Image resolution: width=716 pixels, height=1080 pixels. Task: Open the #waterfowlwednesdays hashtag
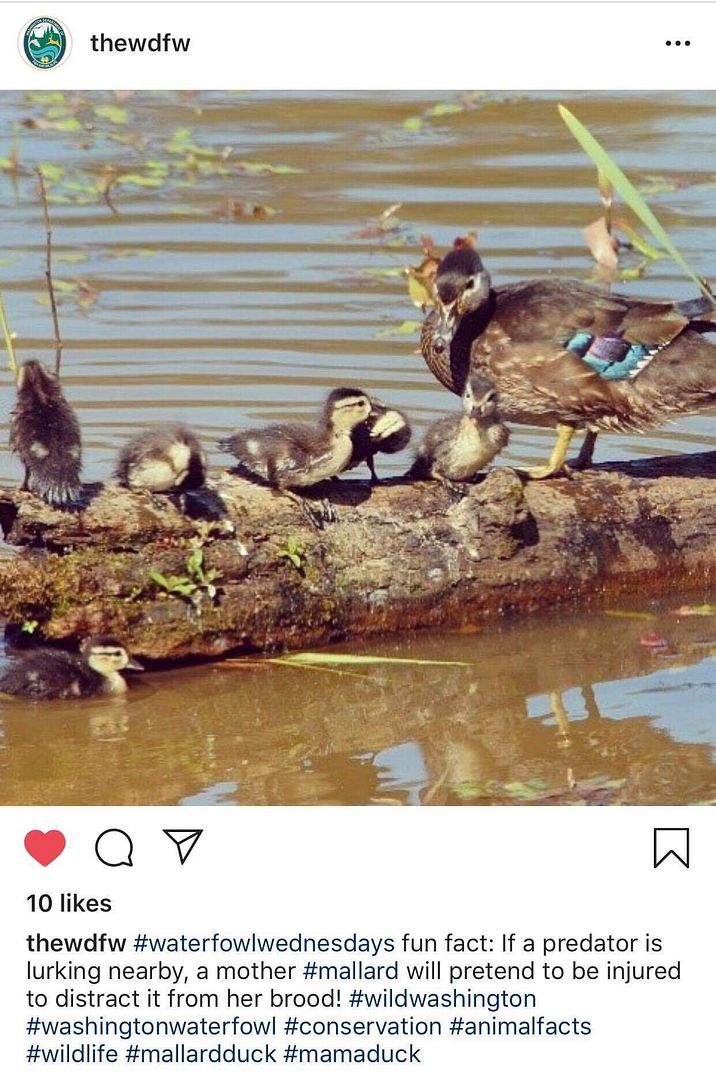tap(264, 943)
